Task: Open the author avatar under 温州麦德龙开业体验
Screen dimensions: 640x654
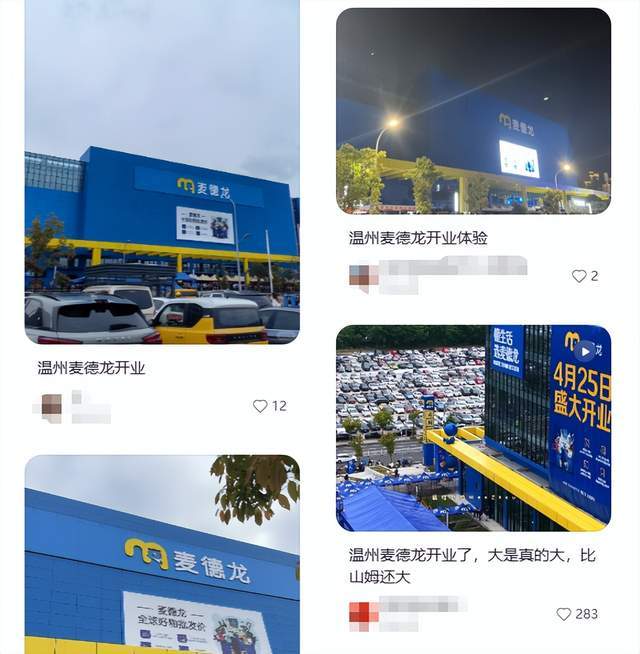Action: pos(363,276)
